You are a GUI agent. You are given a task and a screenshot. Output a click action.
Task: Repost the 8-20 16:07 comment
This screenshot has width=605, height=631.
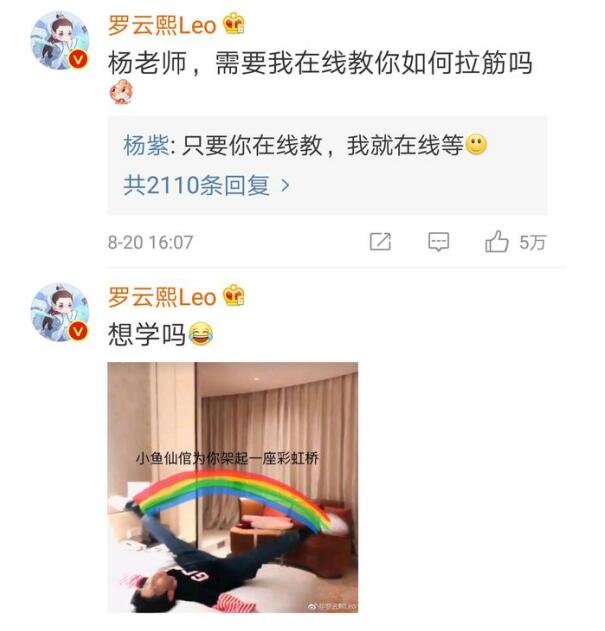(380, 242)
